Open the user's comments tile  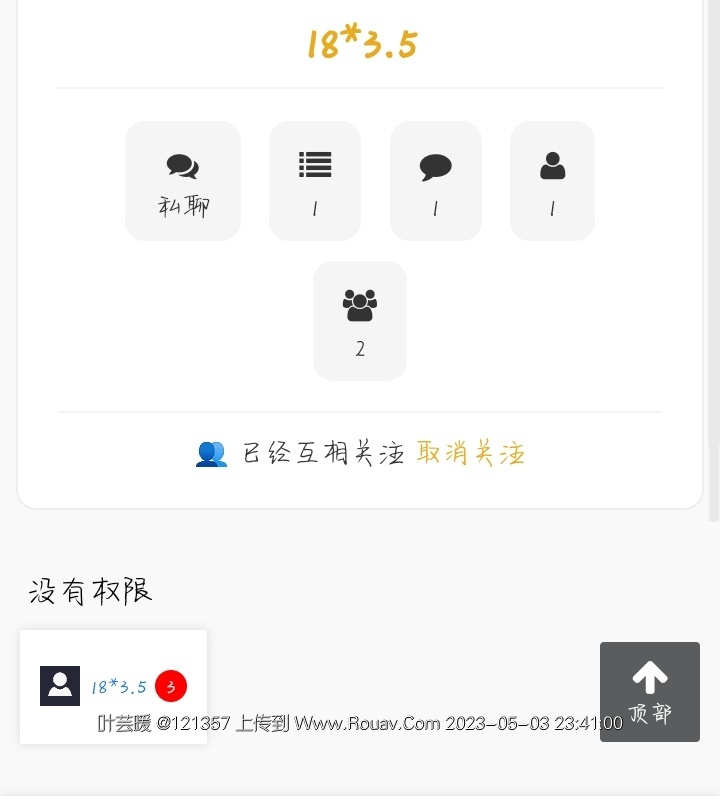(x=435, y=181)
